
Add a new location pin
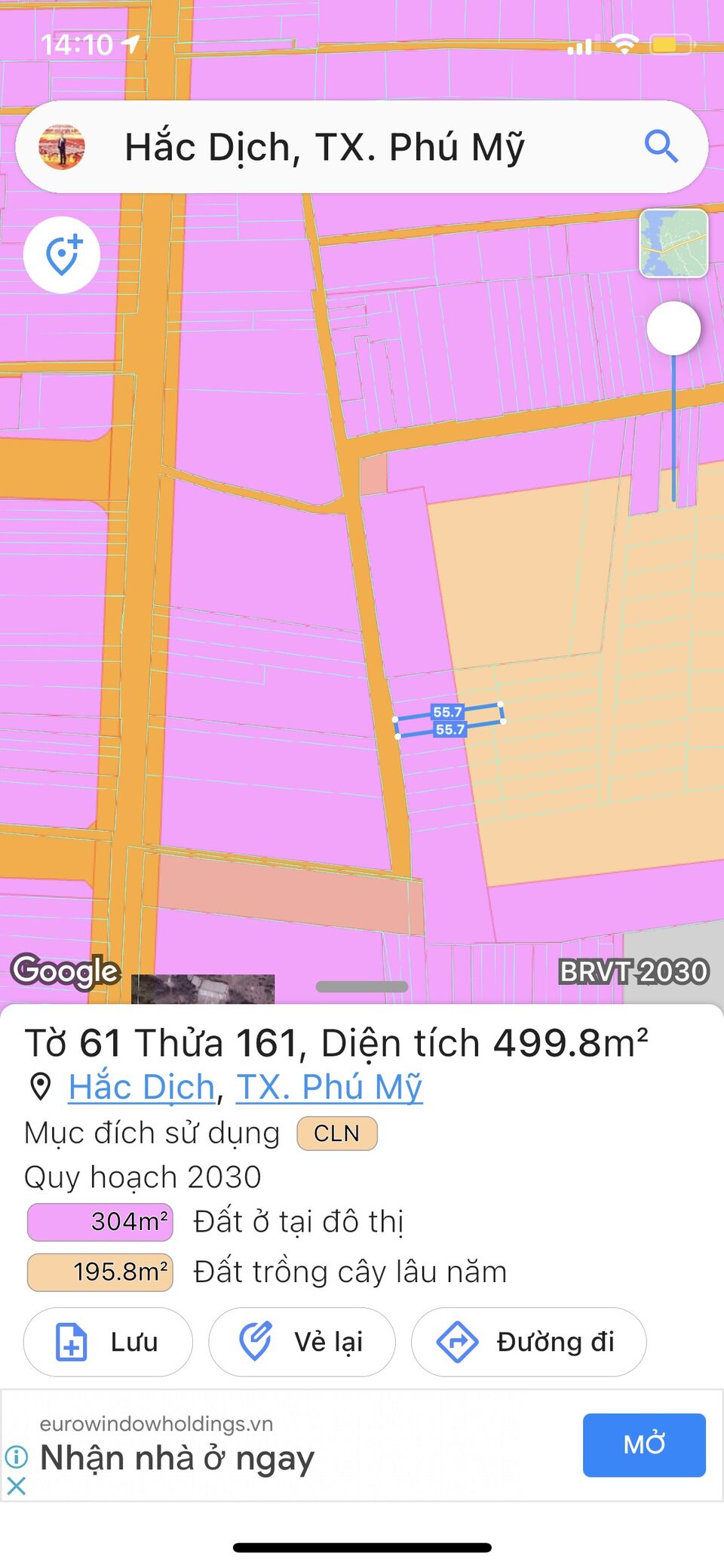click(62, 255)
